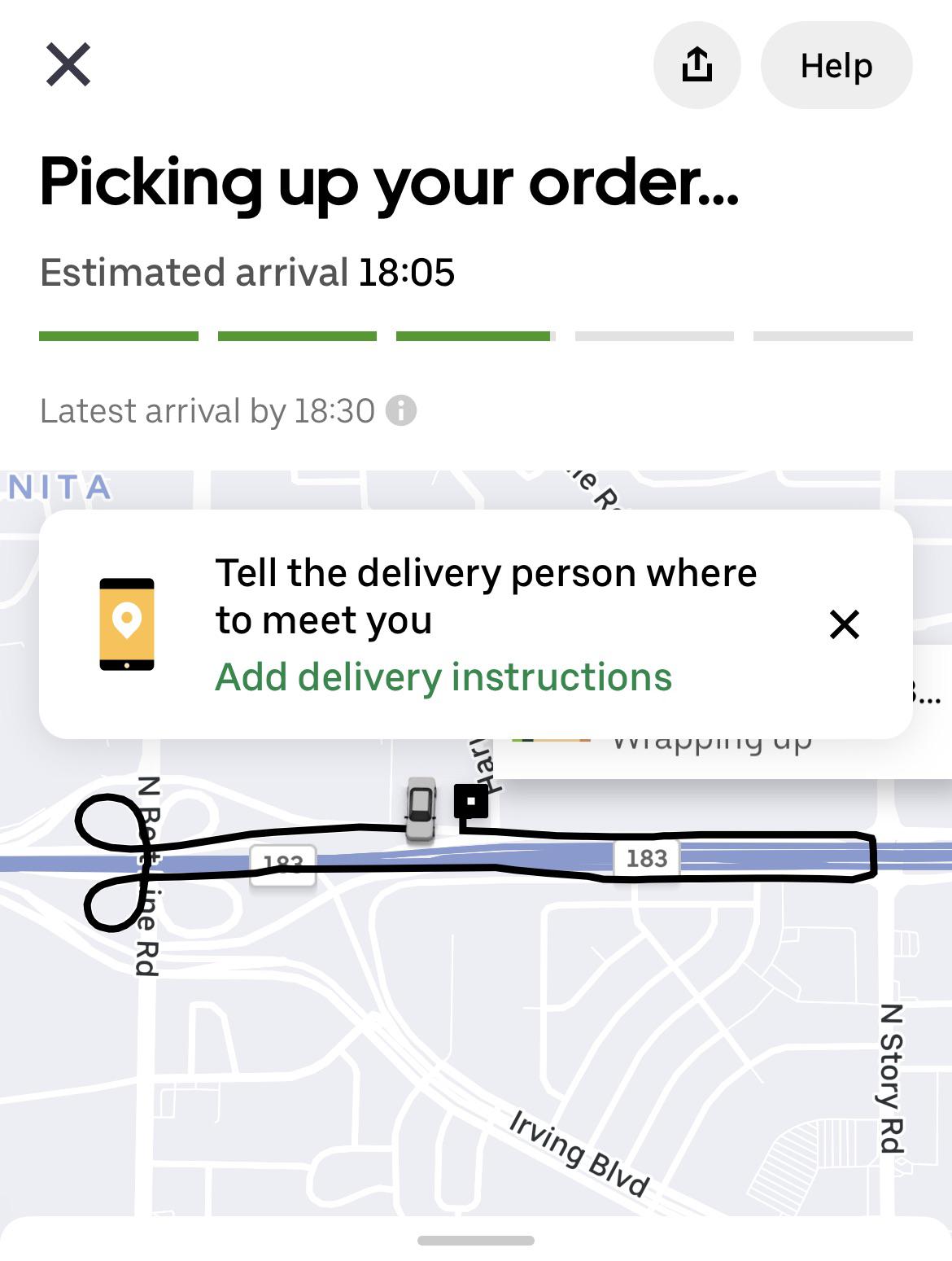Dismiss the delivery instructions banner
Screen dimensions: 952x1261
pyautogui.click(x=845, y=625)
